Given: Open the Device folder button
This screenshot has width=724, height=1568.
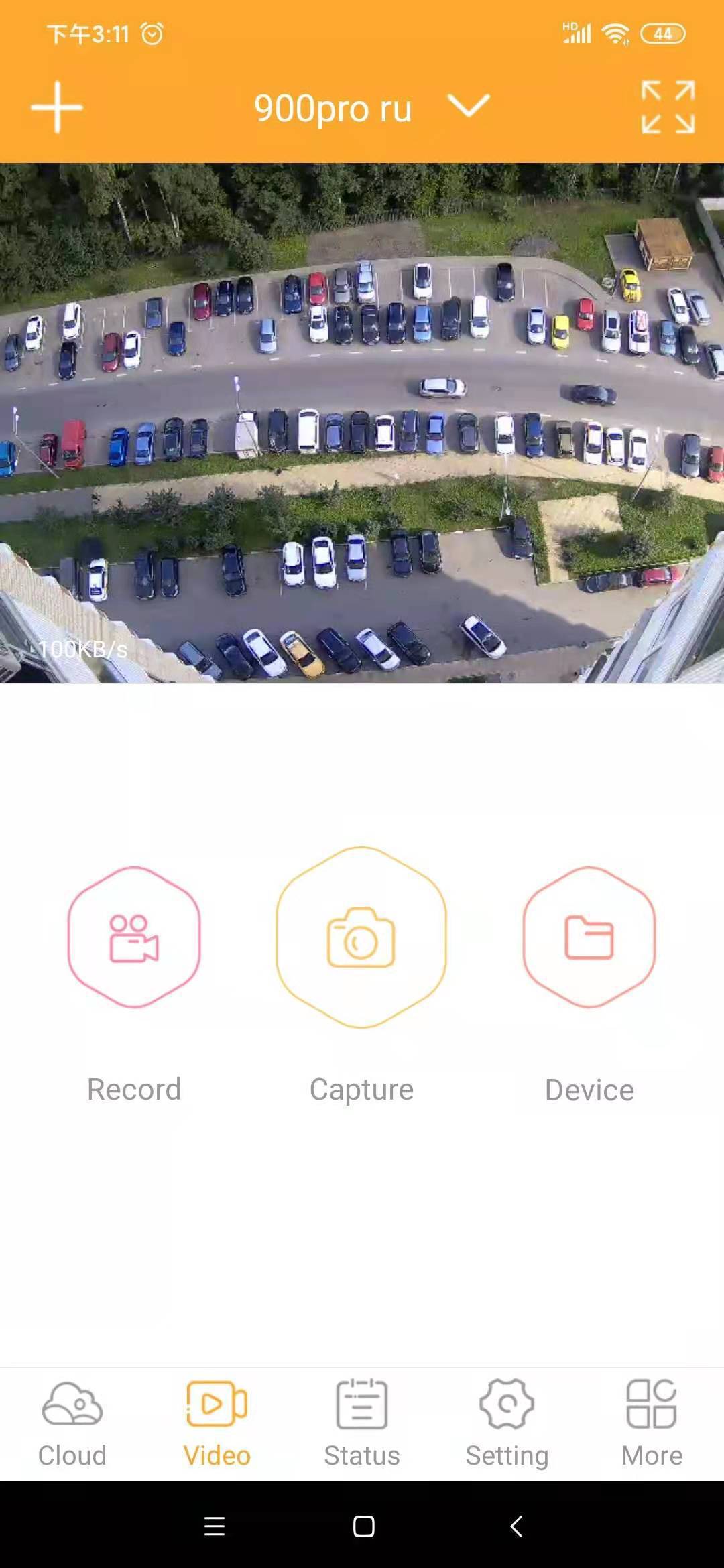Looking at the screenshot, I should (589, 937).
